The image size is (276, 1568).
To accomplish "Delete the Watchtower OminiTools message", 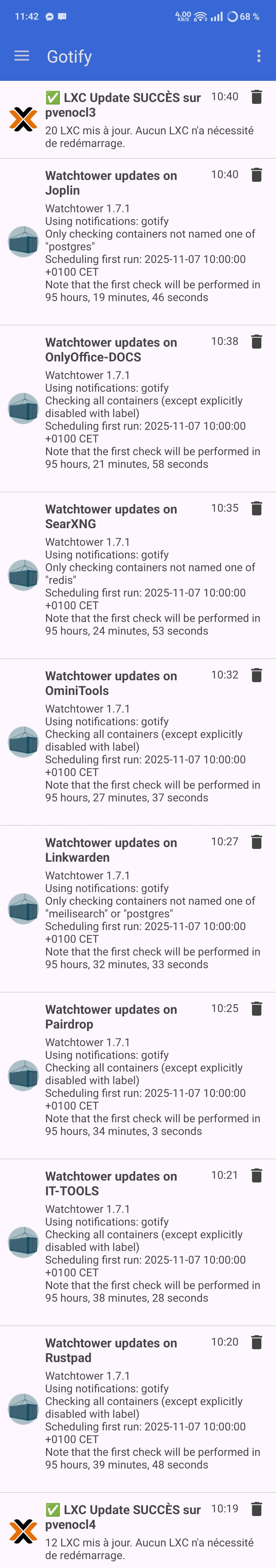I will tap(257, 675).
